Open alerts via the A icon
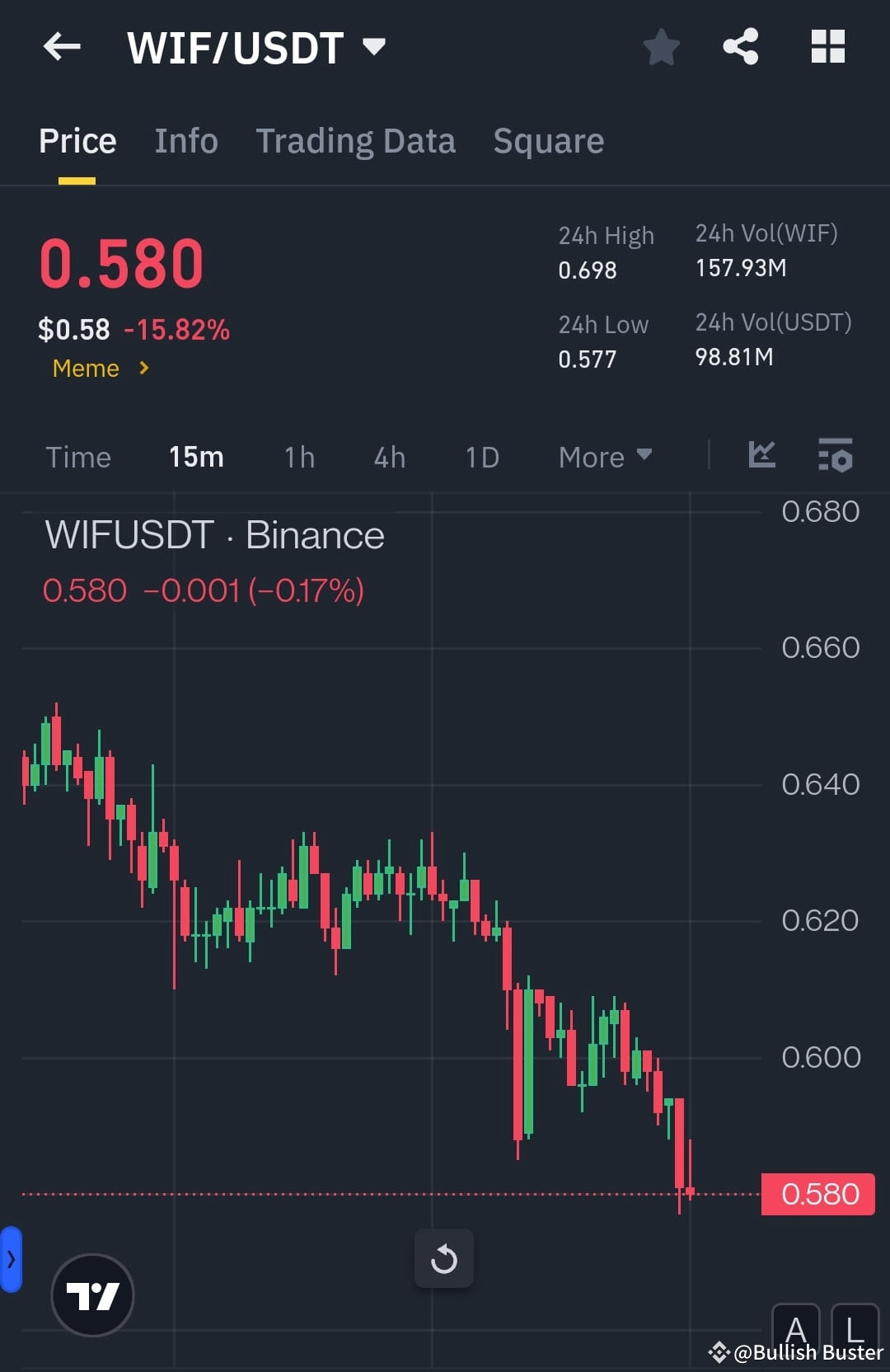The image size is (890, 1372). [797, 1328]
